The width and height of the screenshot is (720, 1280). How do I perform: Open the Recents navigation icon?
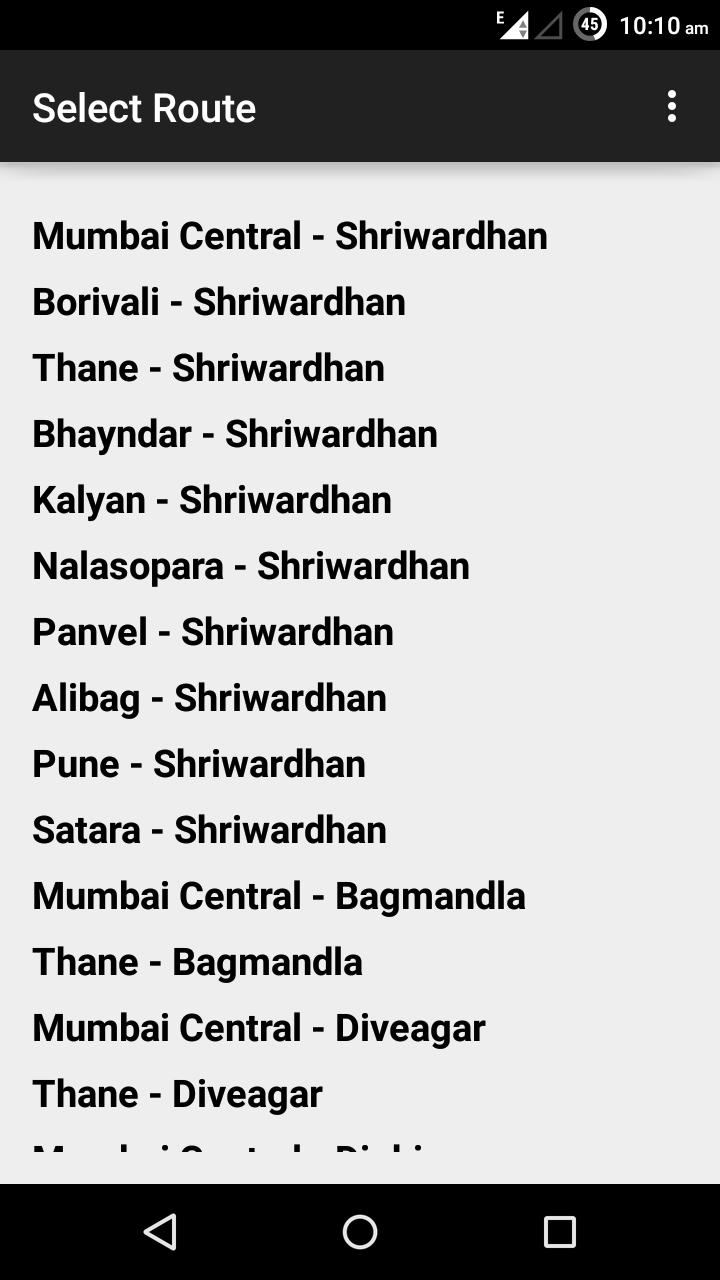(x=560, y=1232)
